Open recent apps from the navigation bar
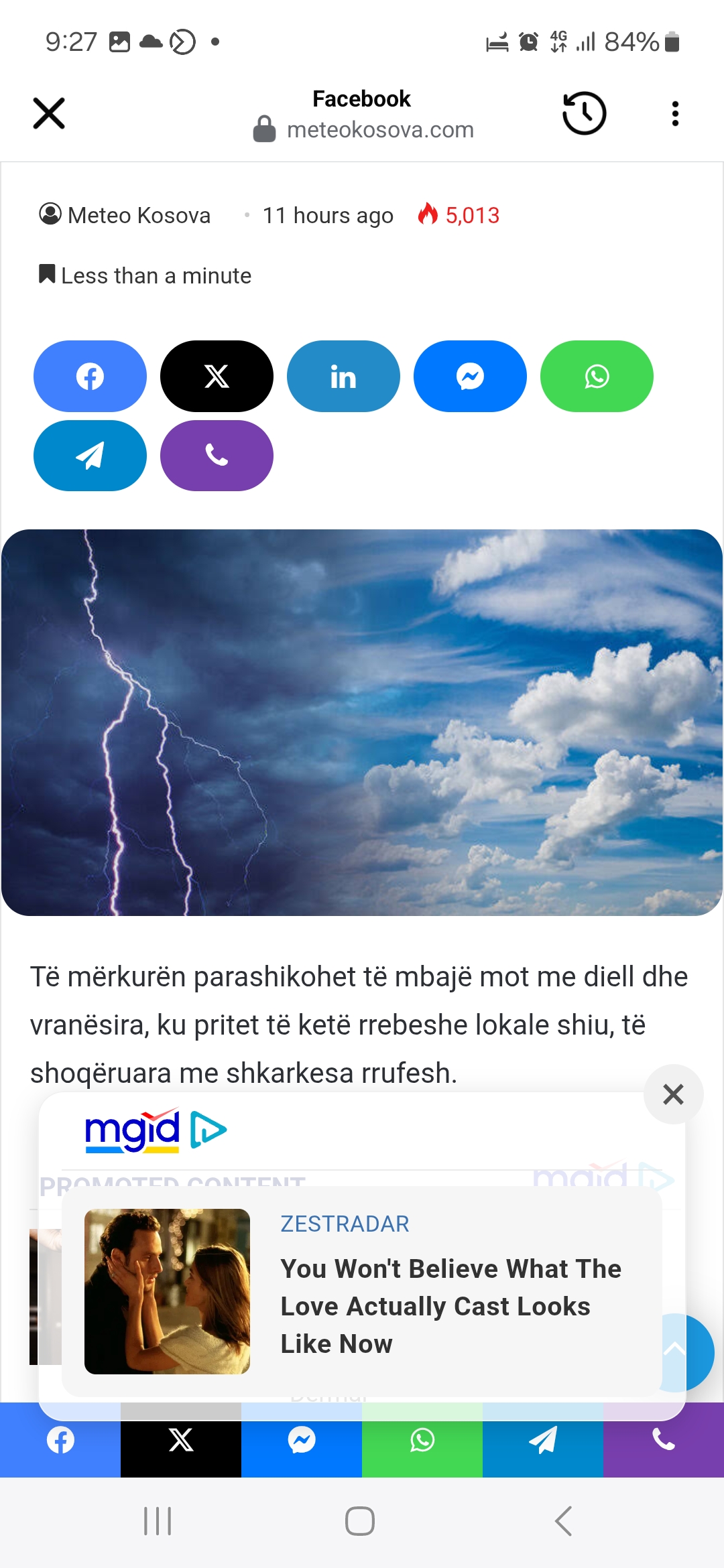Viewport: 724px width, 1568px height. (158, 1520)
